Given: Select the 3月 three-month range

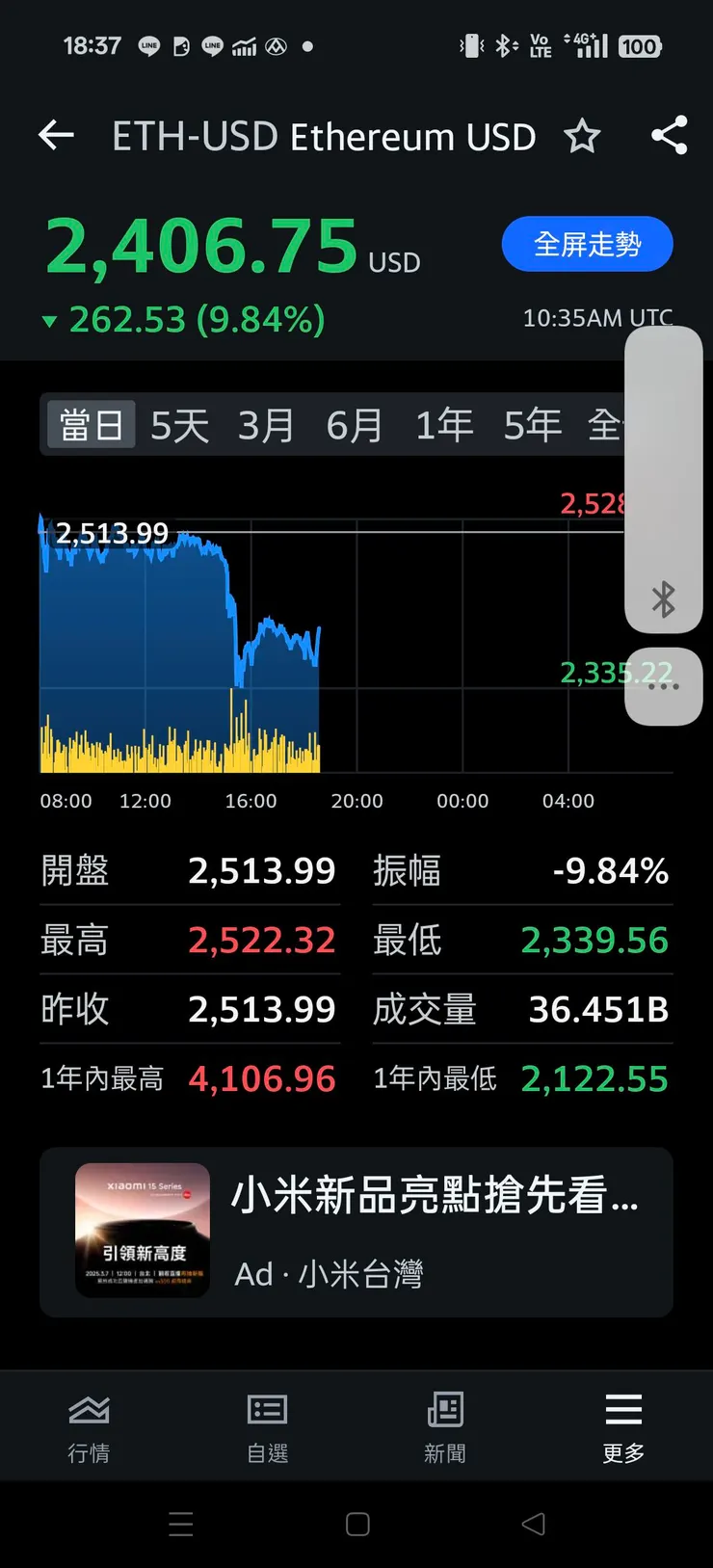Looking at the screenshot, I should coord(267,424).
